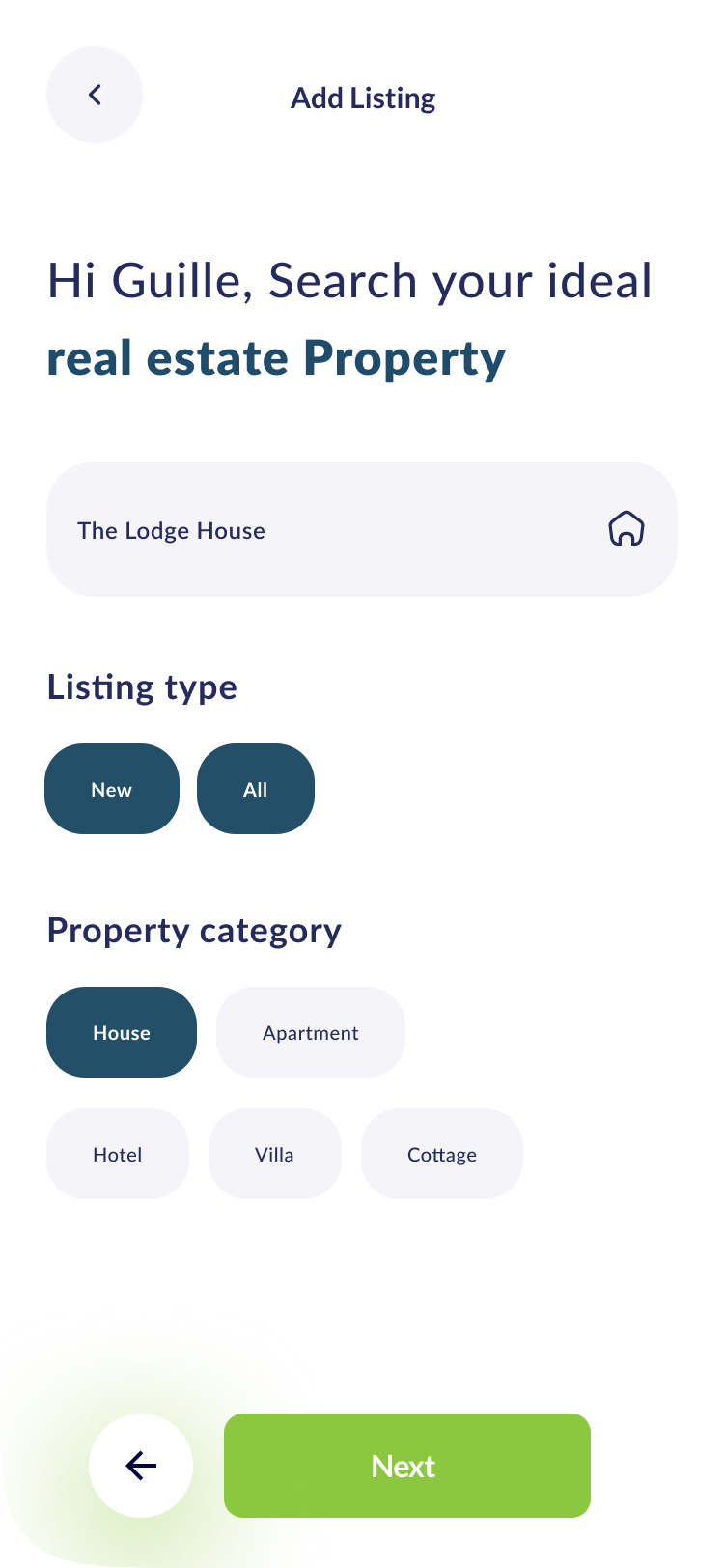This screenshot has width=724, height=1568.
Task: Choose the House property category
Action: [122, 1032]
